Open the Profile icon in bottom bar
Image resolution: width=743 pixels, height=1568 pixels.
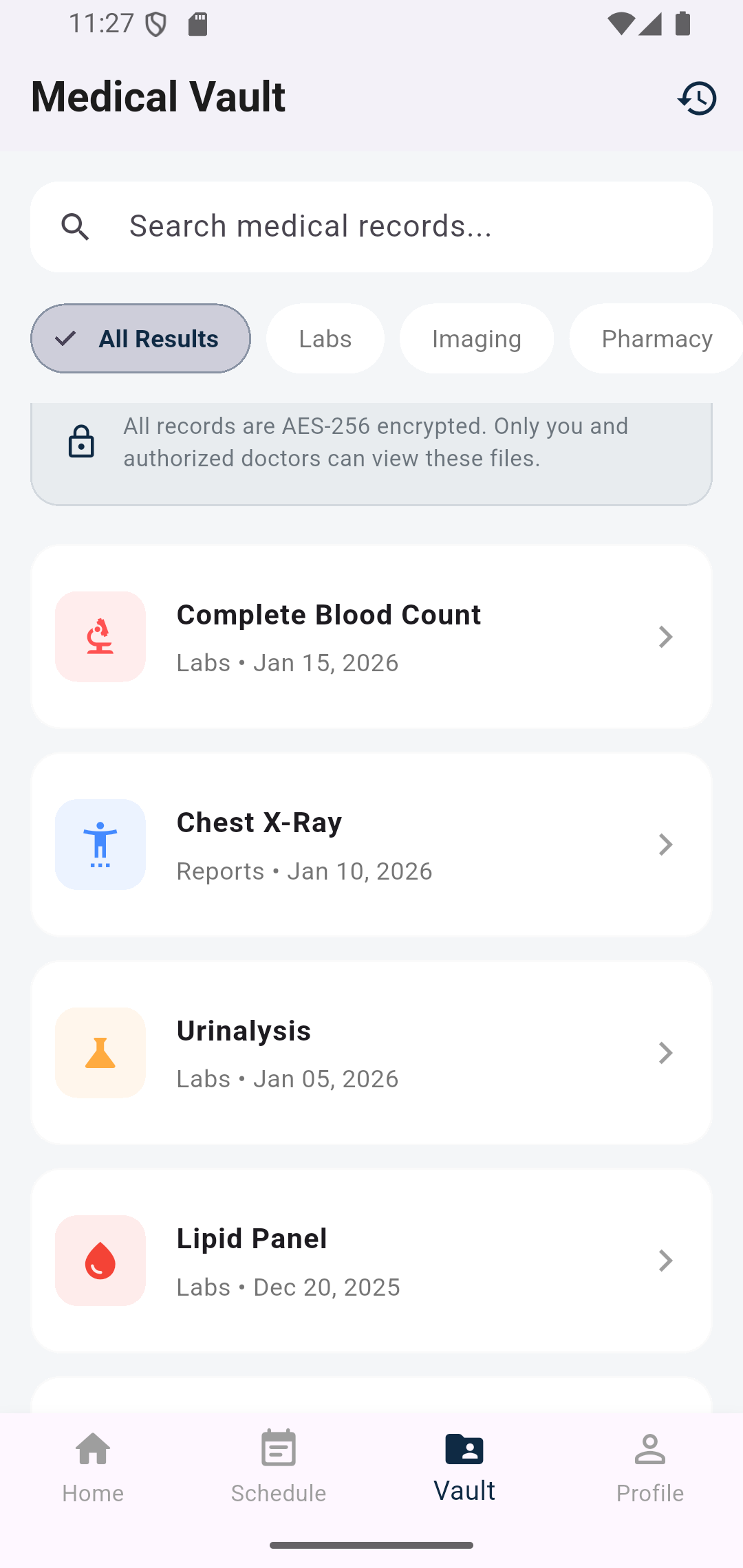[x=649, y=1465]
